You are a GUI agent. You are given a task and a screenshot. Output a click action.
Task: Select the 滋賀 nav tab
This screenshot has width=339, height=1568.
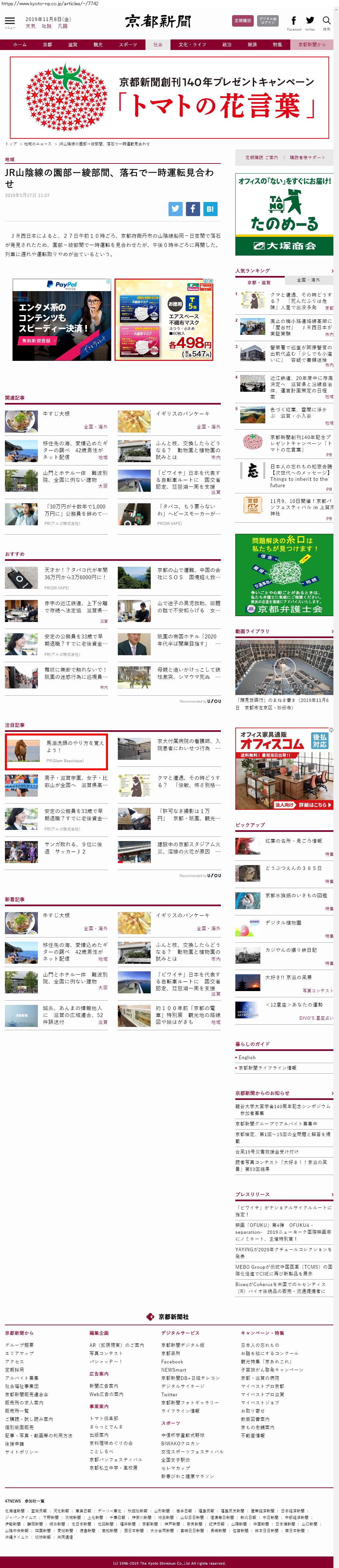[72, 44]
